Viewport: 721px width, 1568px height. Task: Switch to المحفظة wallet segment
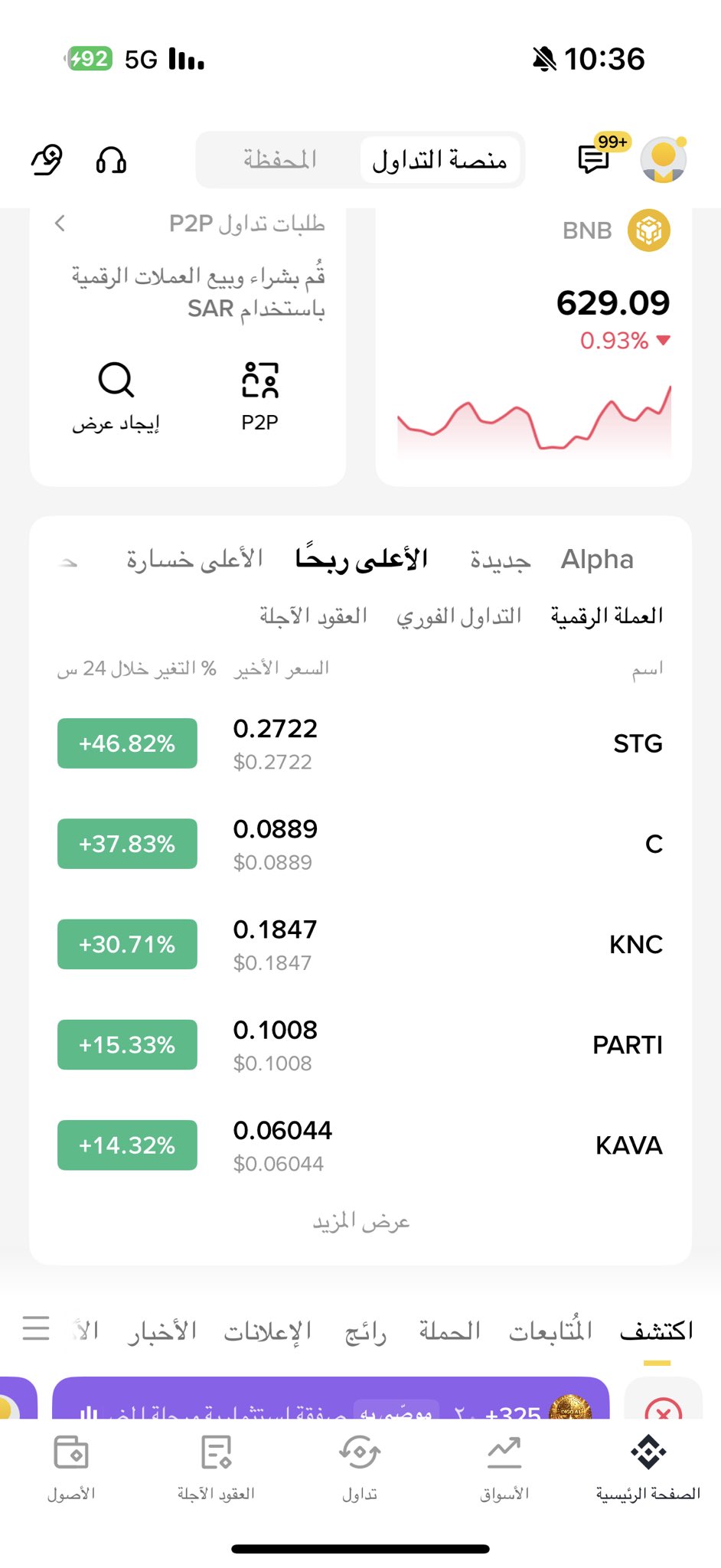click(x=279, y=159)
